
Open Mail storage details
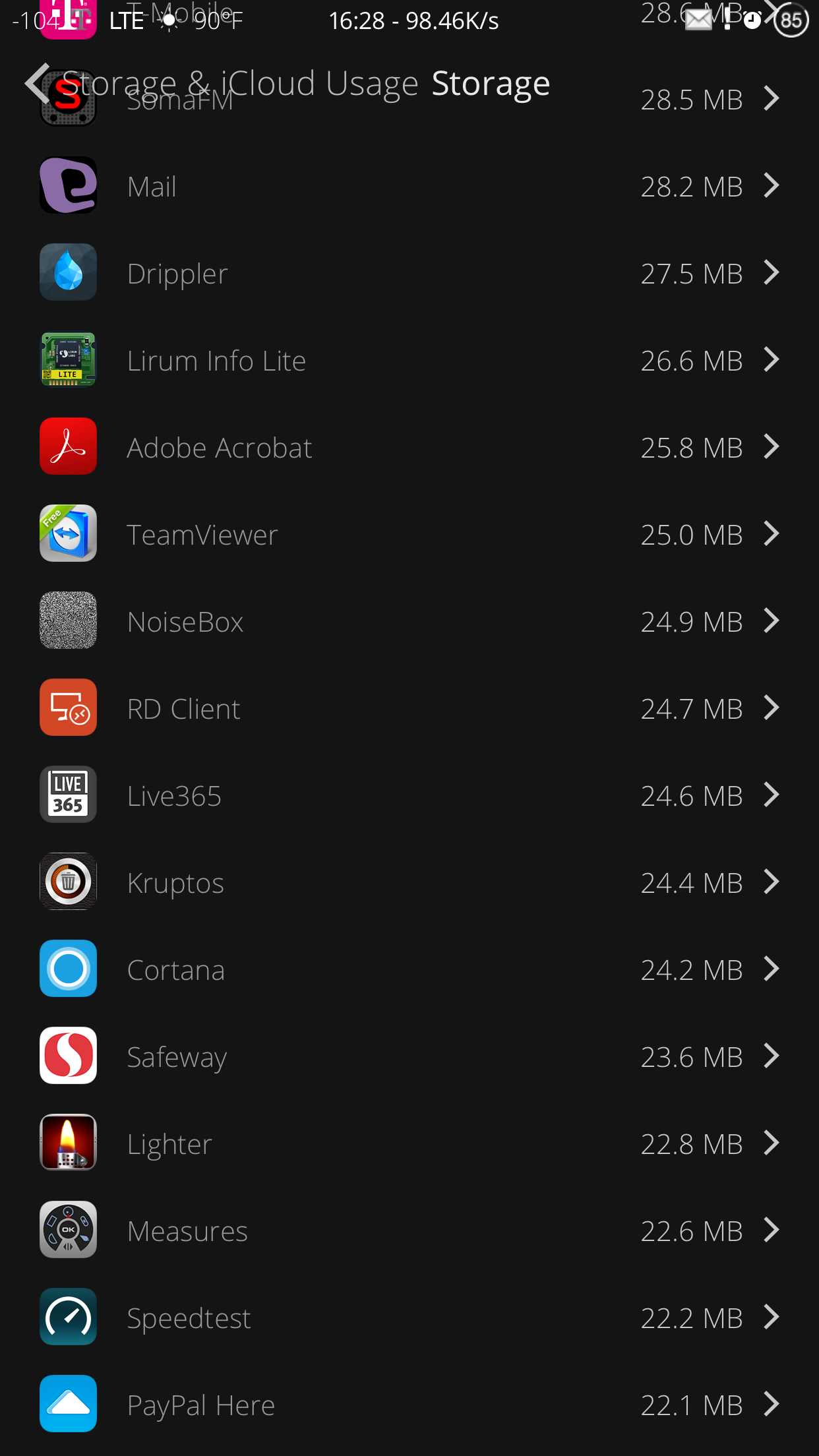pyautogui.click(x=409, y=186)
